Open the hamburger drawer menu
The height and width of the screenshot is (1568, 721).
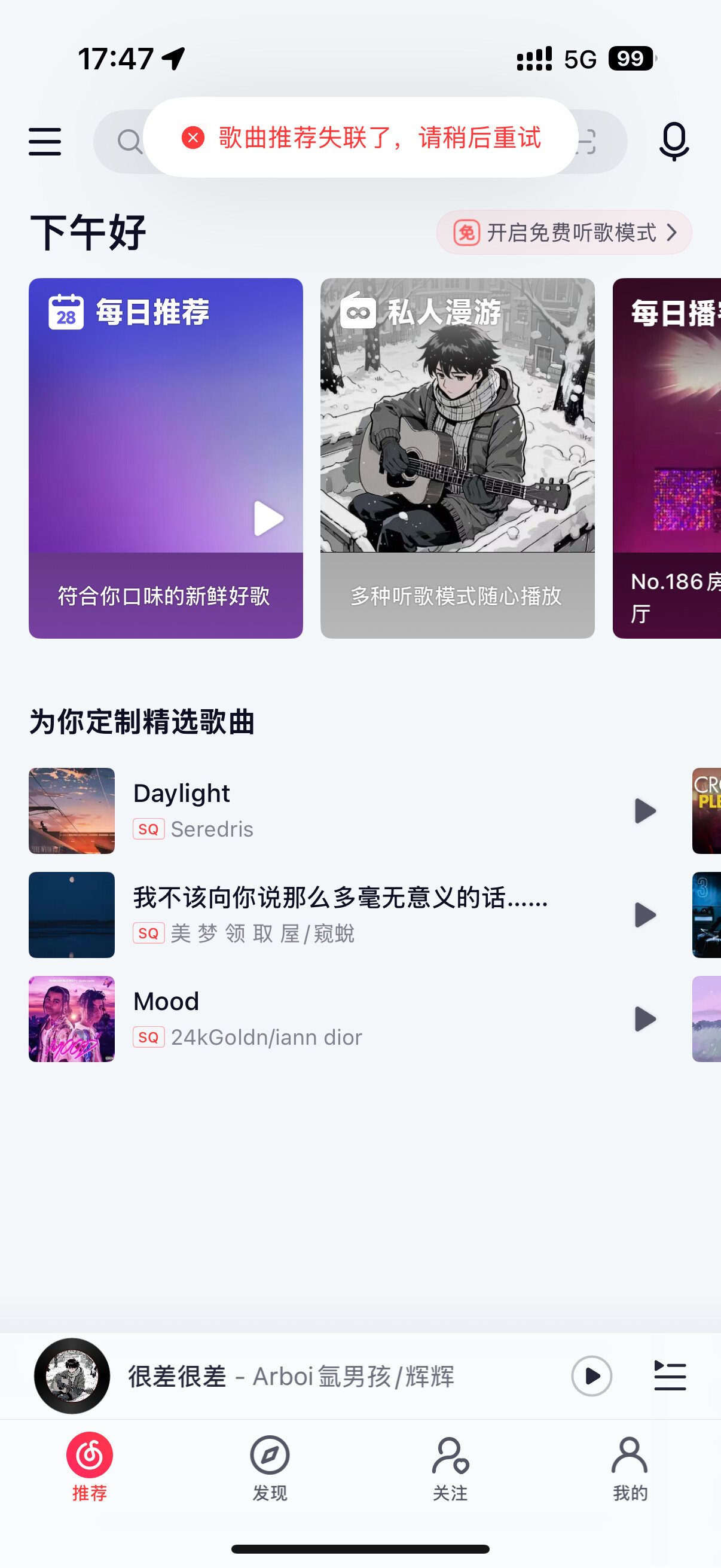(x=44, y=142)
